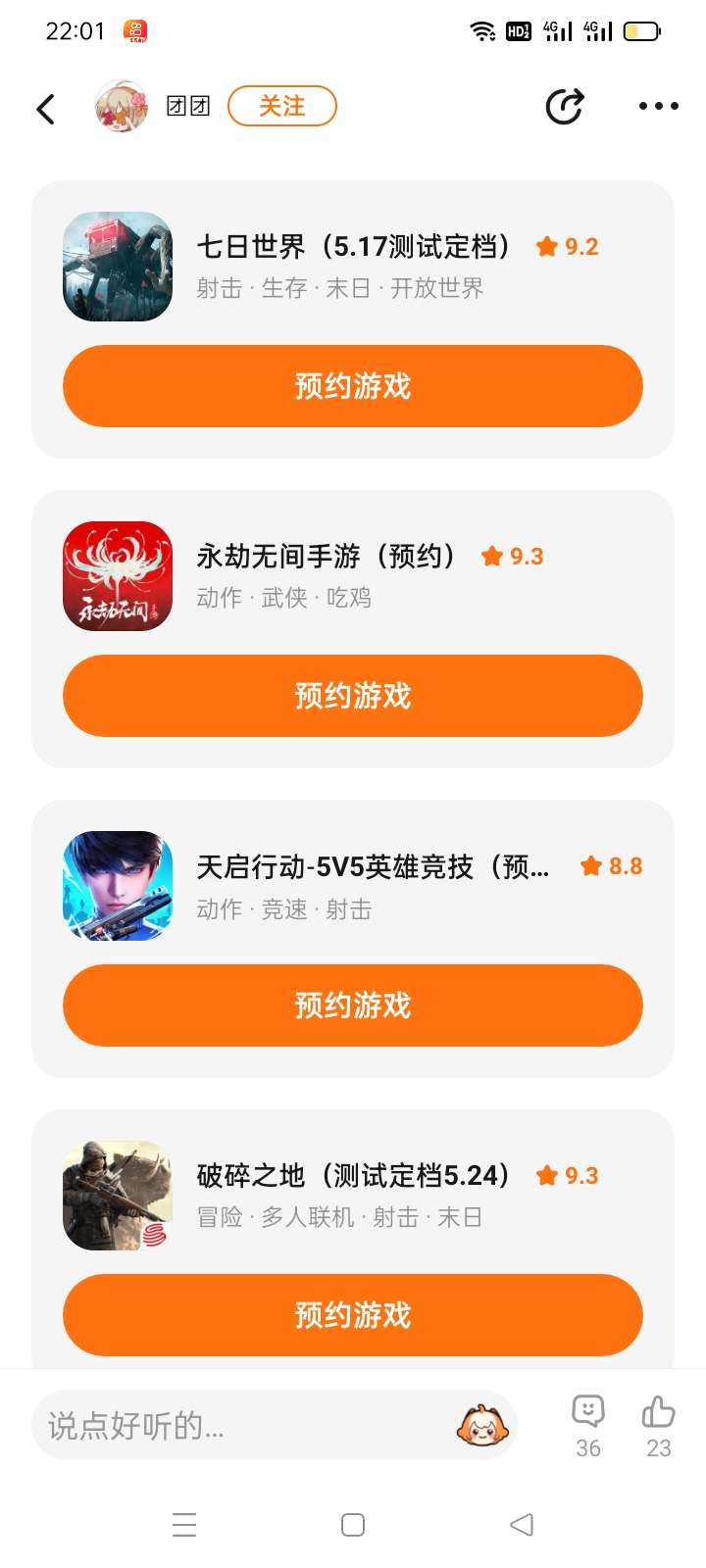Open the emoji sticker picker

tap(482, 1426)
